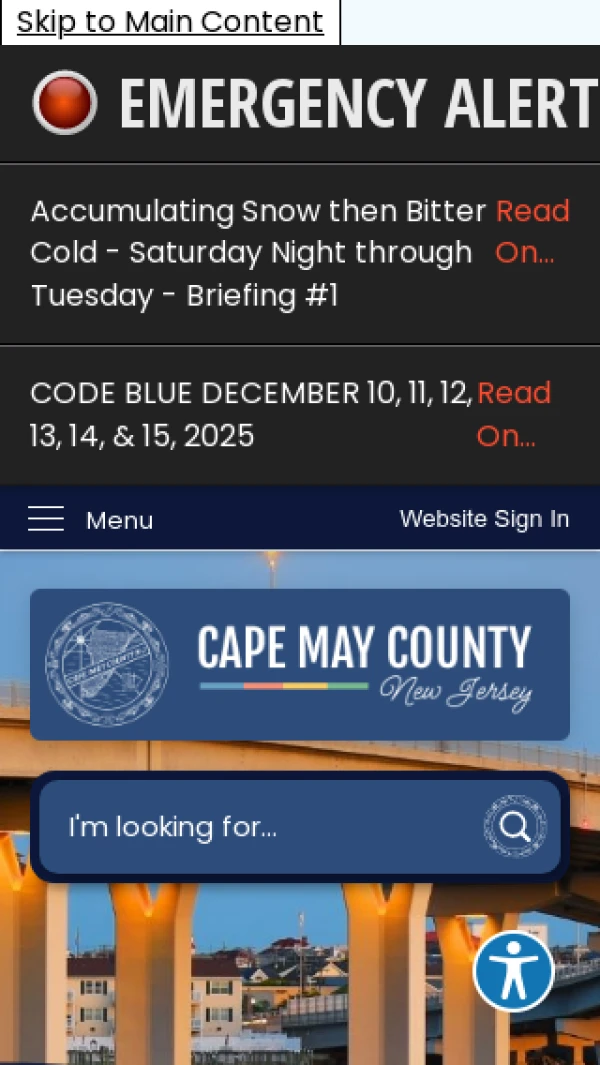
Task: Focus the "I'm looking for..." search field
Action: 260,827
